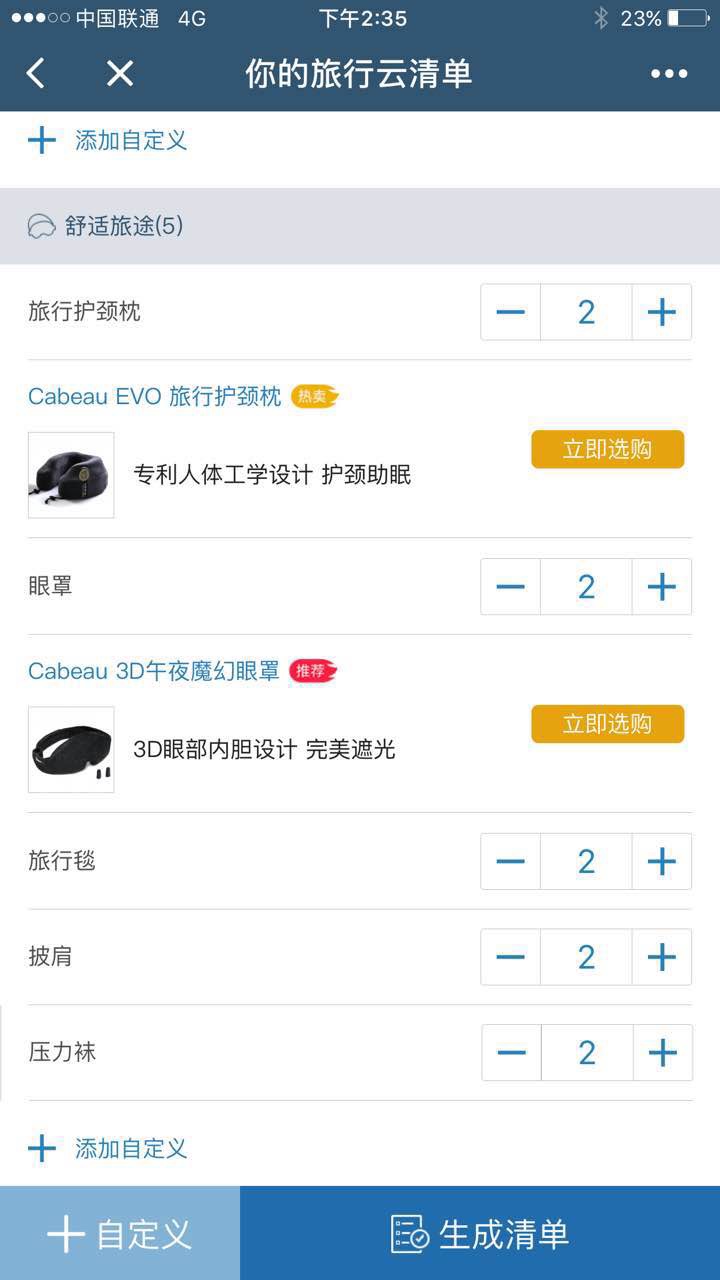This screenshot has width=720, height=1280.
Task: Open Cabeau 3D午夜魔幻眼罩 product link
Action: (x=154, y=671)
